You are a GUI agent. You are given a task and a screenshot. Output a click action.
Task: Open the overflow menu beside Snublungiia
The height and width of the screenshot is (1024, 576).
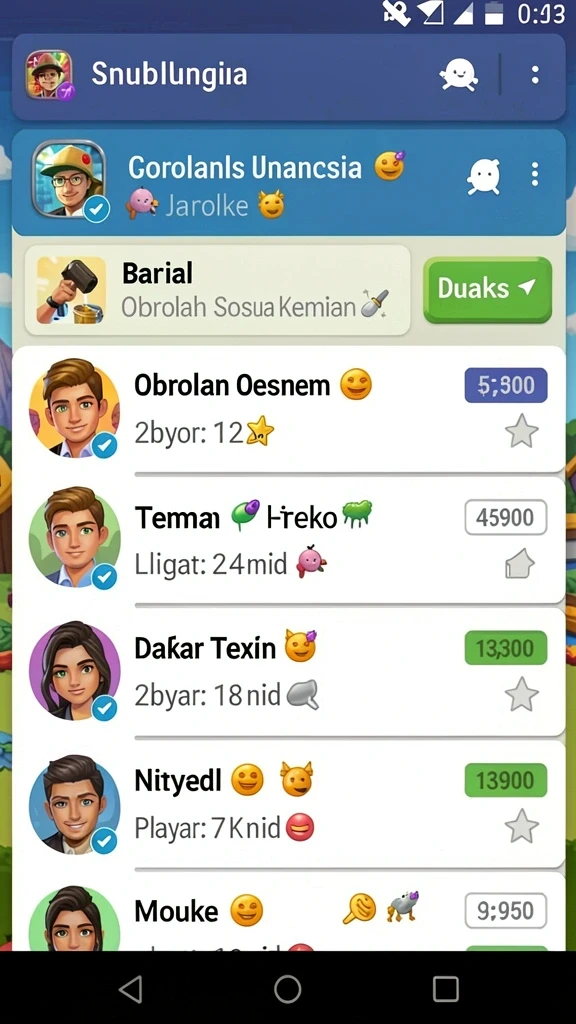pyautogui.click(x=535, y=74)
